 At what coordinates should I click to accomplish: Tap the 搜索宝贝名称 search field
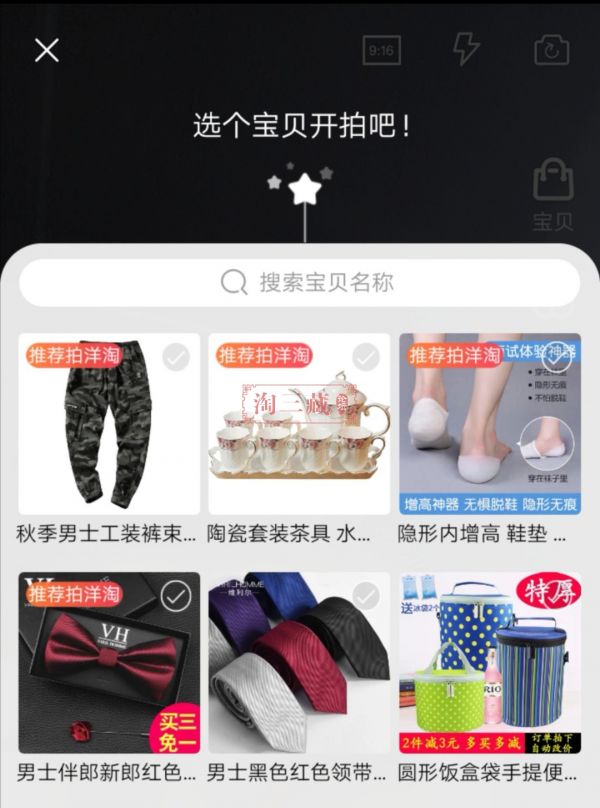(300, 283)
